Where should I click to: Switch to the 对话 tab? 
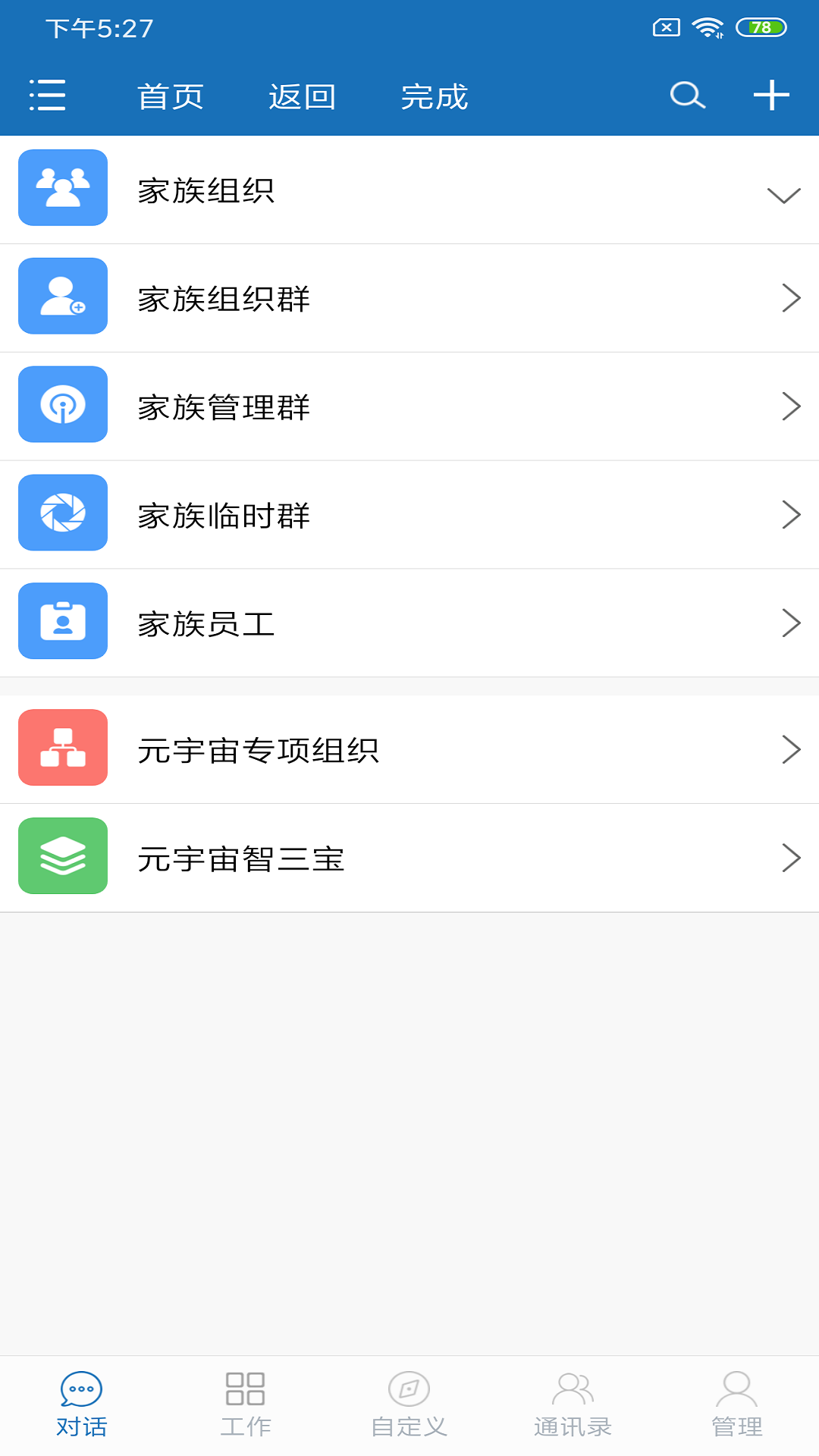(x=82, y=1404)
